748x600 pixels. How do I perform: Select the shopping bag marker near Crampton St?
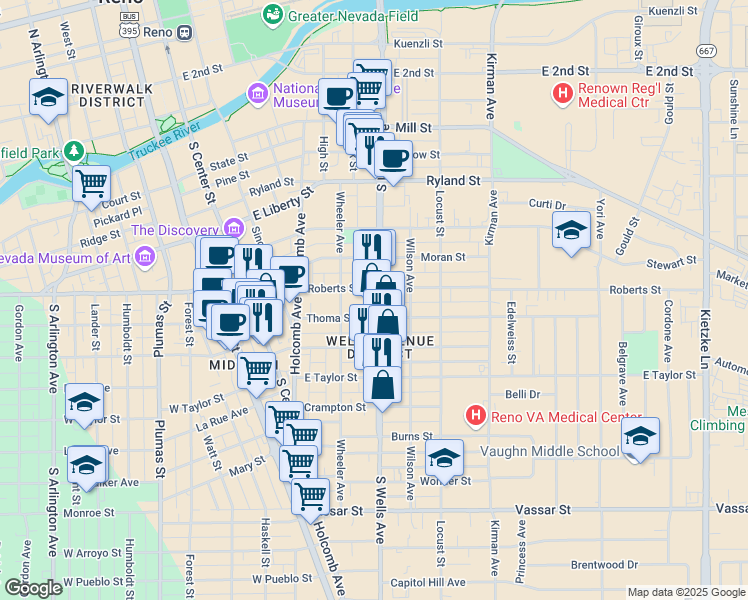(x=382, y=386)
